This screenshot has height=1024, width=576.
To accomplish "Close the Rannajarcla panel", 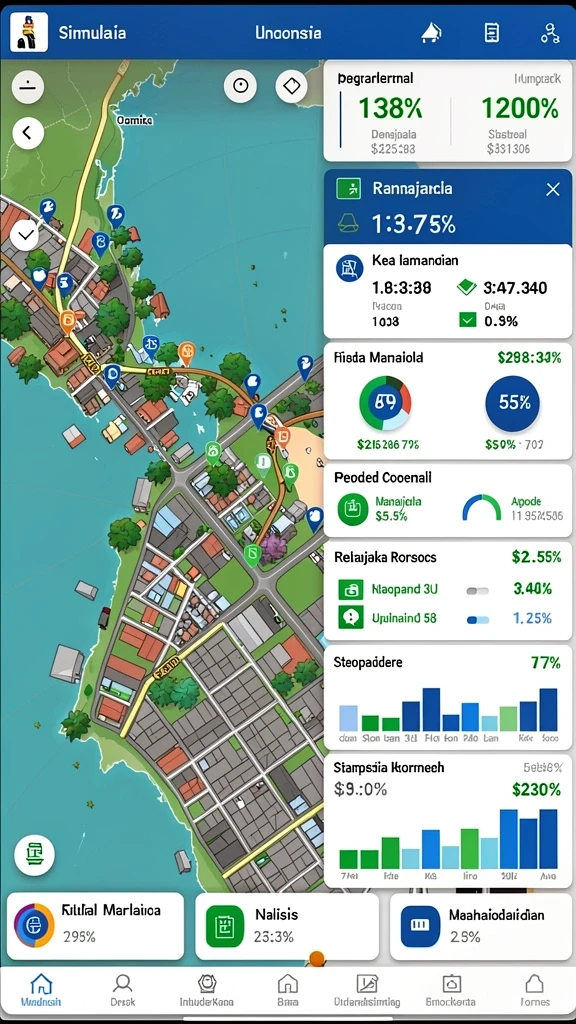I will [552, 189].
